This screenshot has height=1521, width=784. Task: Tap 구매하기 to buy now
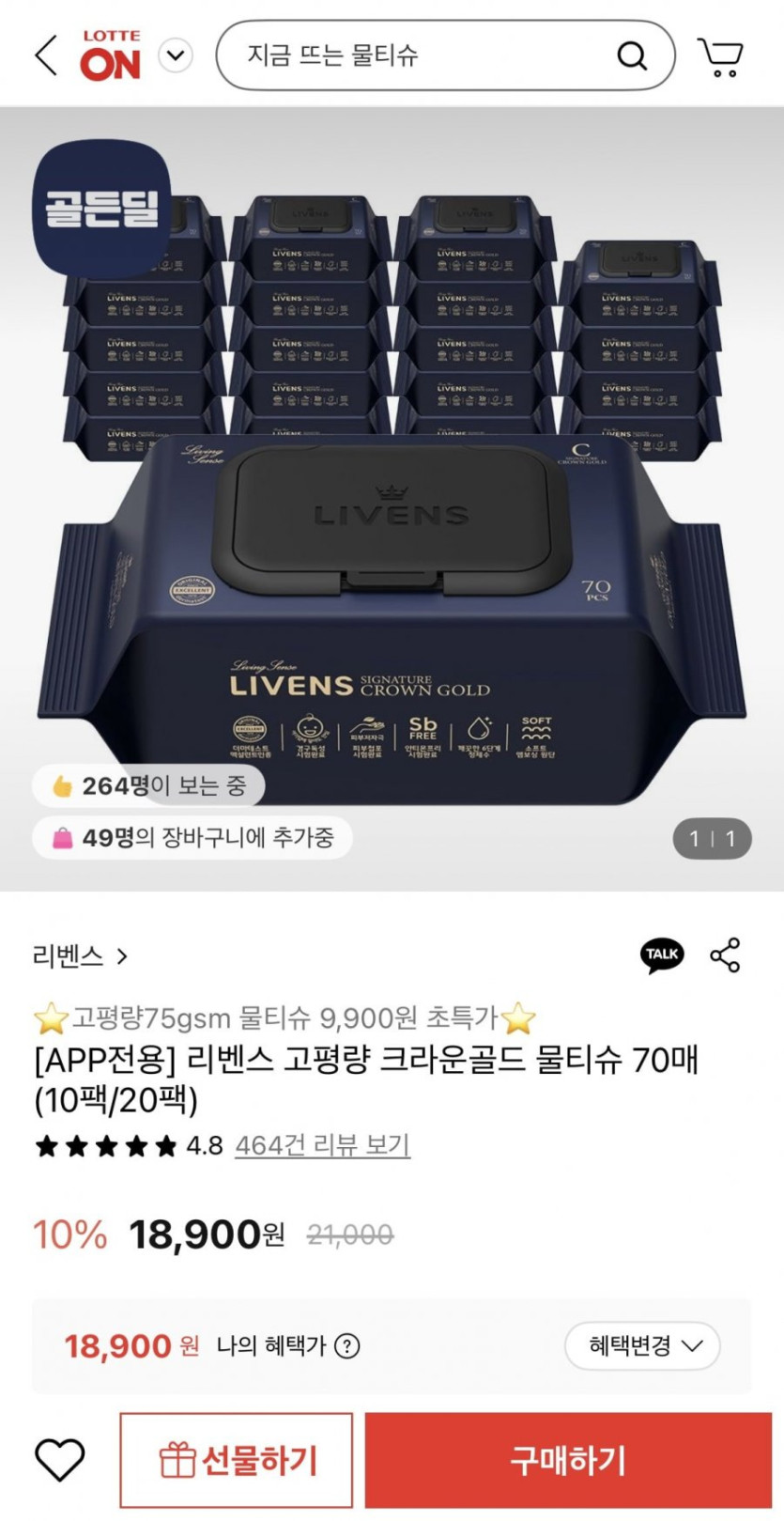coord(567,1461)
